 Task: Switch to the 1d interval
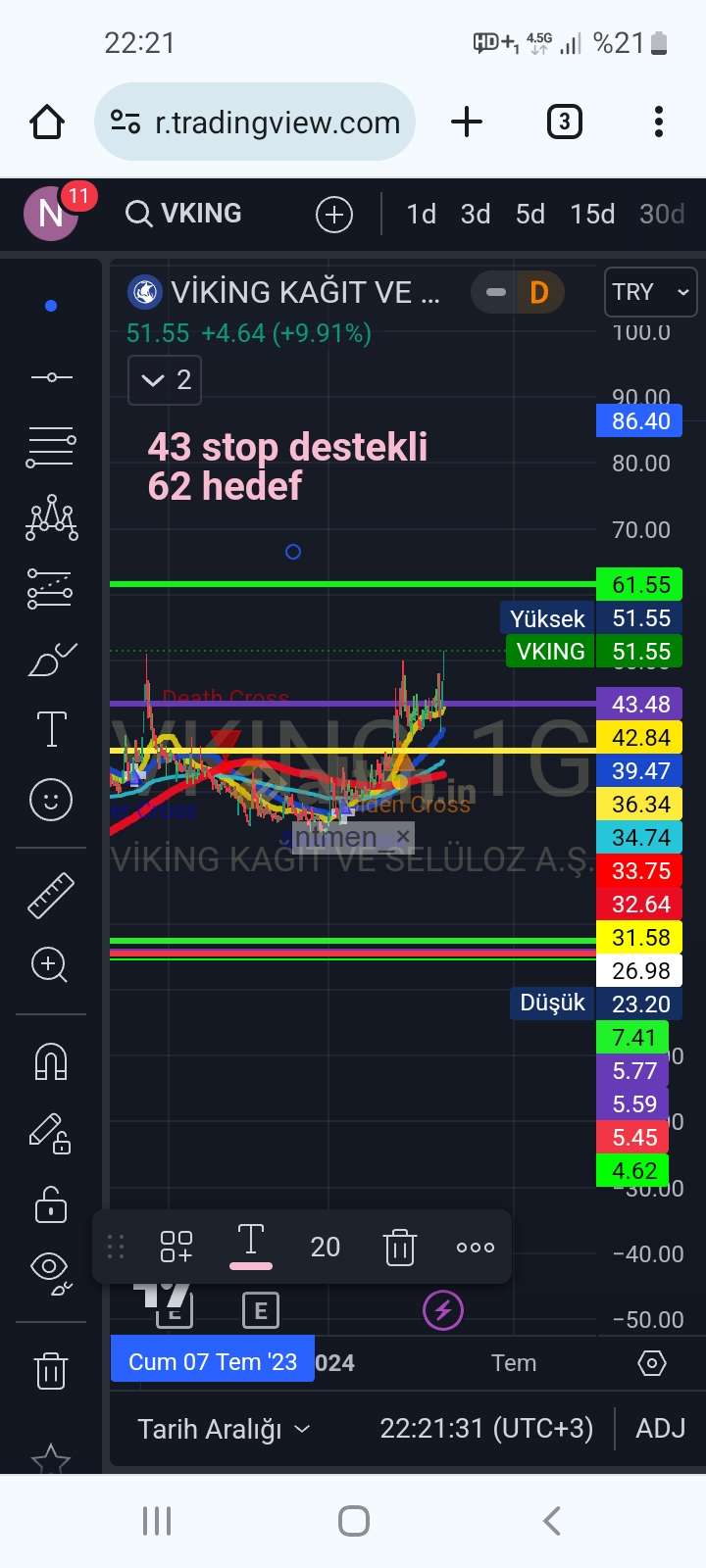tap(421, 214)
